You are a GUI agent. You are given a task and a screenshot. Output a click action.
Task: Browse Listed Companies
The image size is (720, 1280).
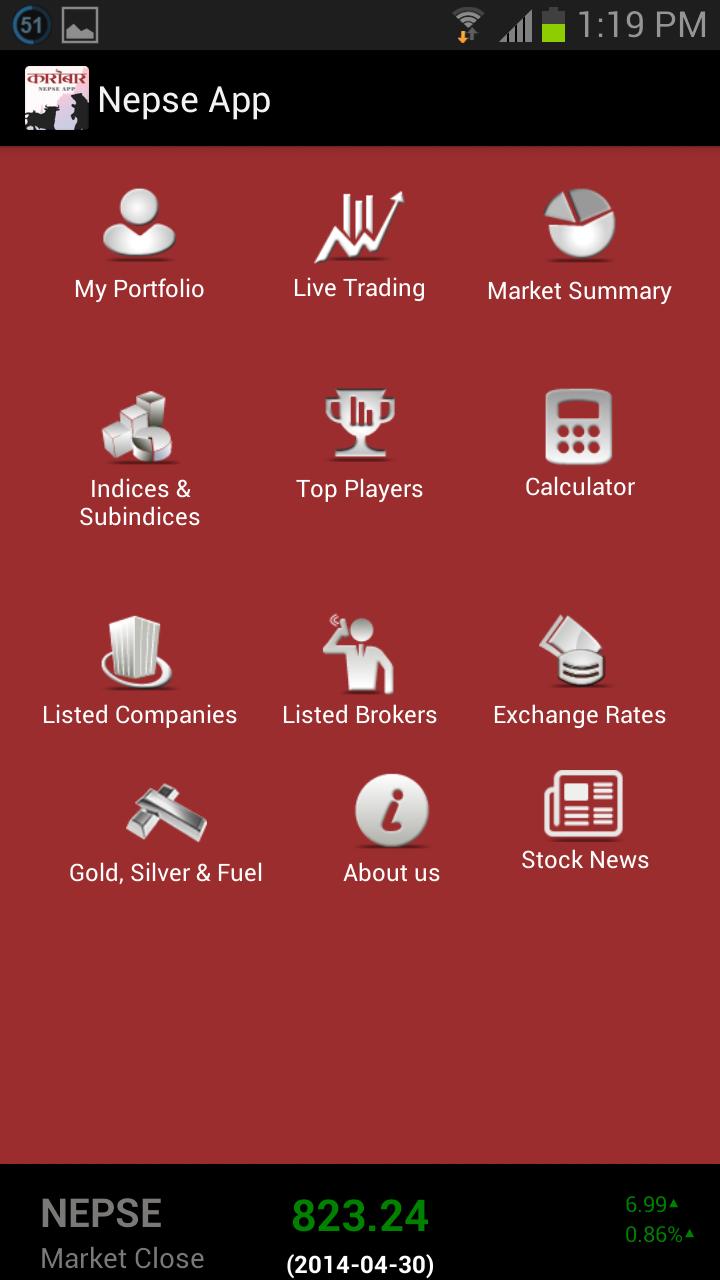[x=139, y=650]
